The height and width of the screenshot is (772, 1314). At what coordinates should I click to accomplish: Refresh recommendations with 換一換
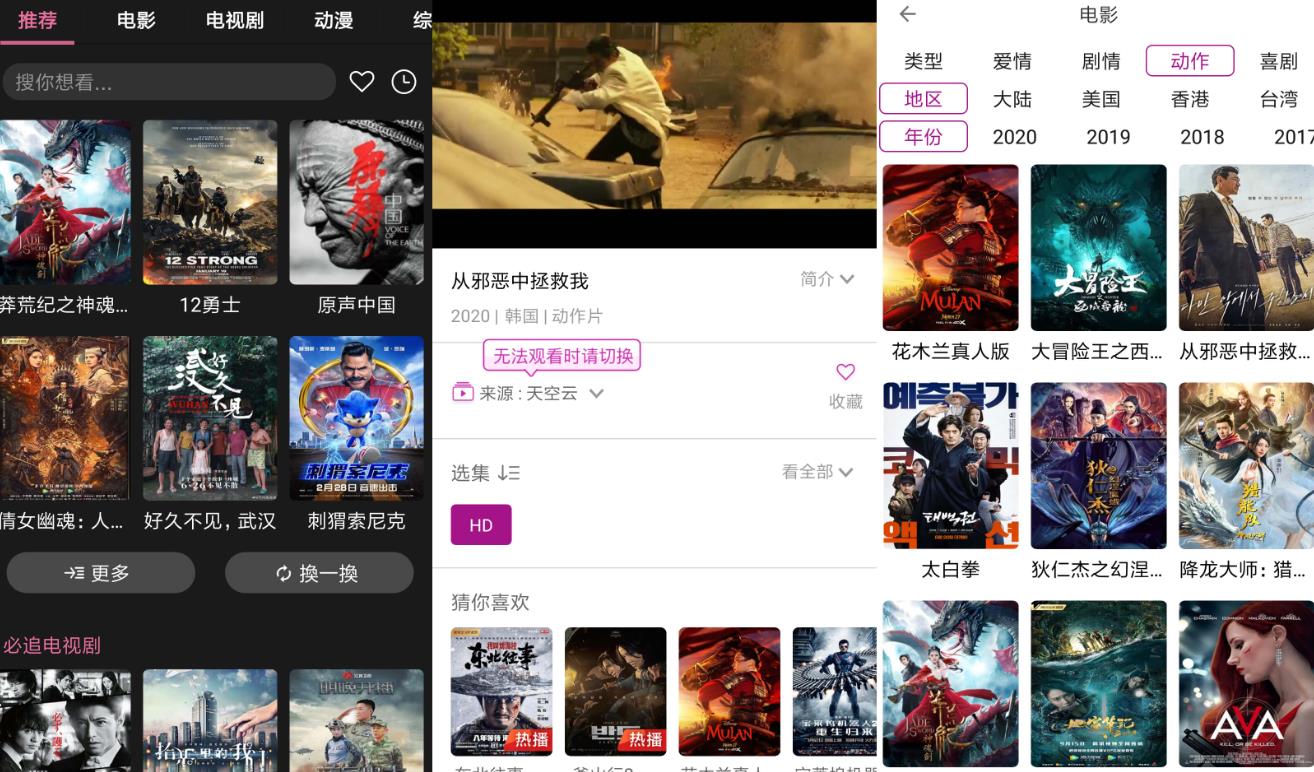(319, 573)
